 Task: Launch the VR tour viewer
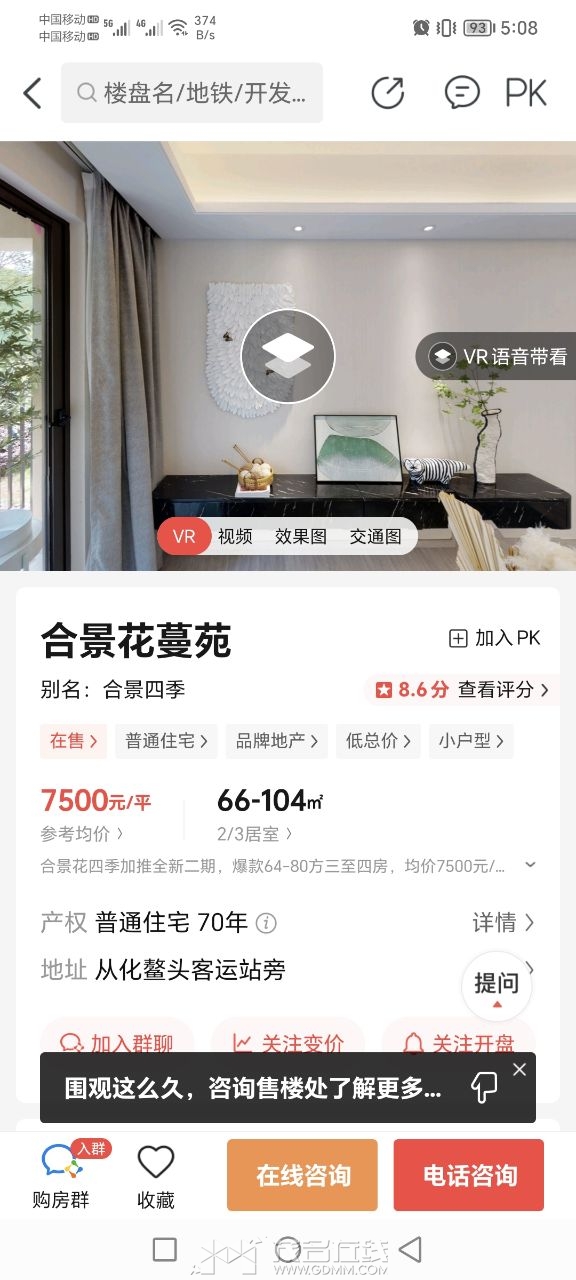tap(288, 356)
